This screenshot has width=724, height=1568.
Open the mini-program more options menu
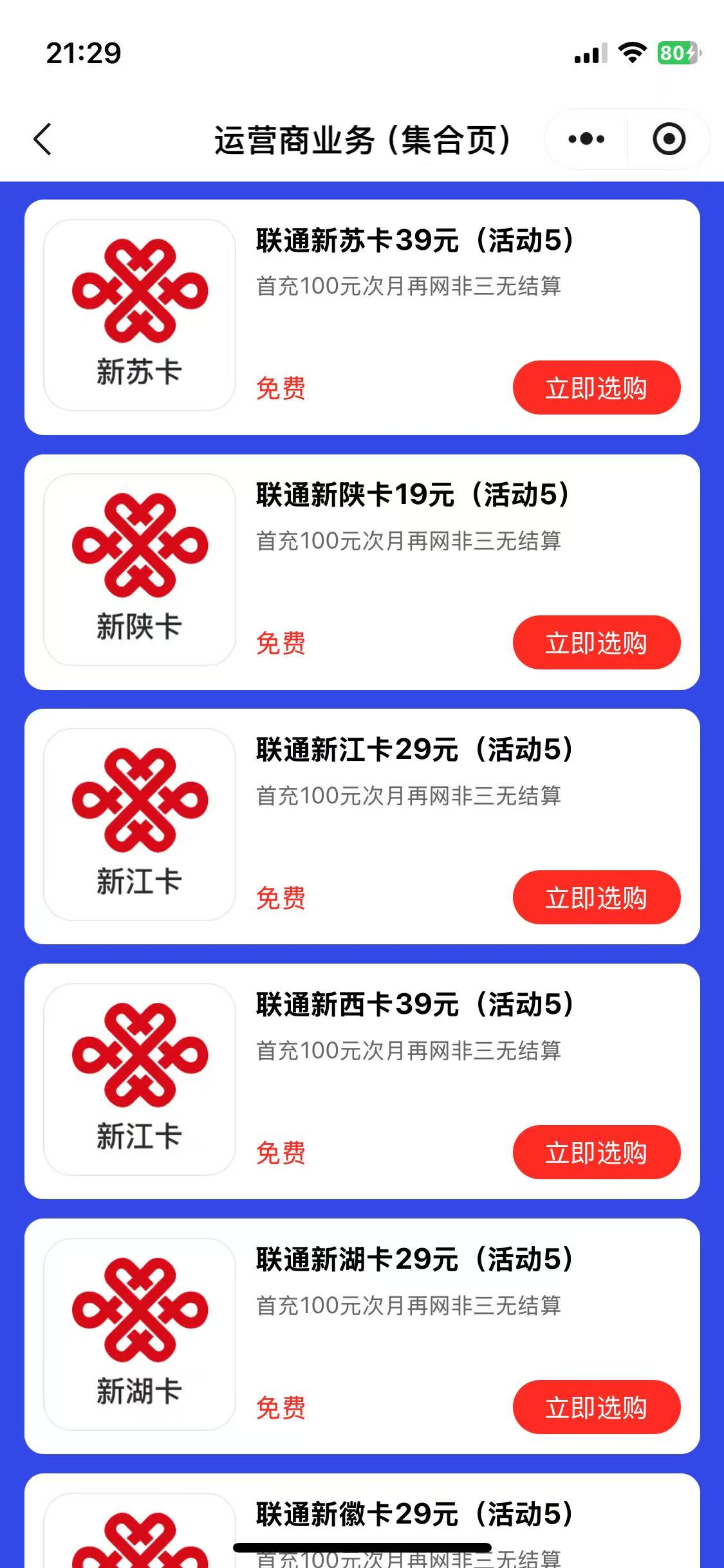584,138
